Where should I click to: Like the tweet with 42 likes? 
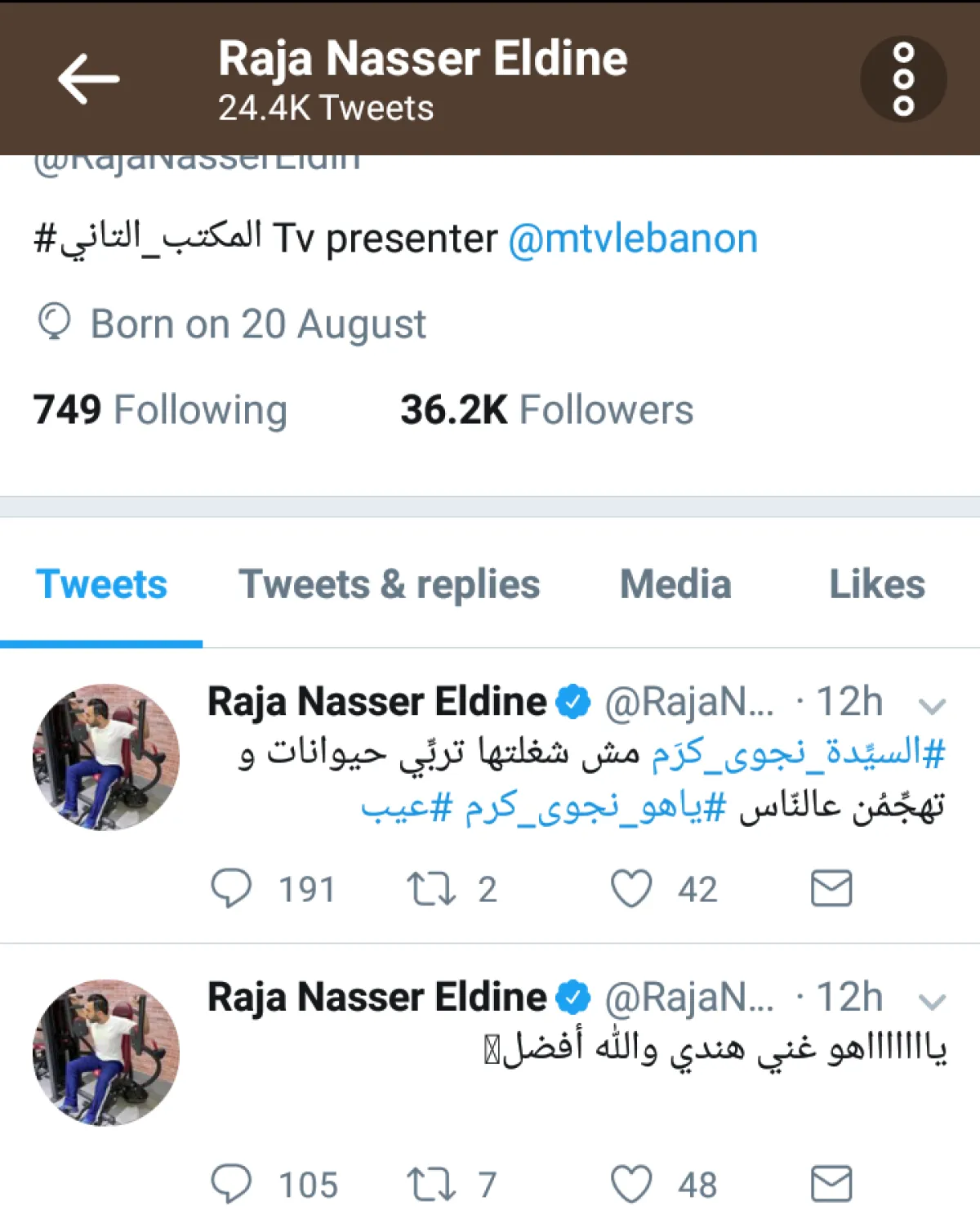click(x=631, y=888)
